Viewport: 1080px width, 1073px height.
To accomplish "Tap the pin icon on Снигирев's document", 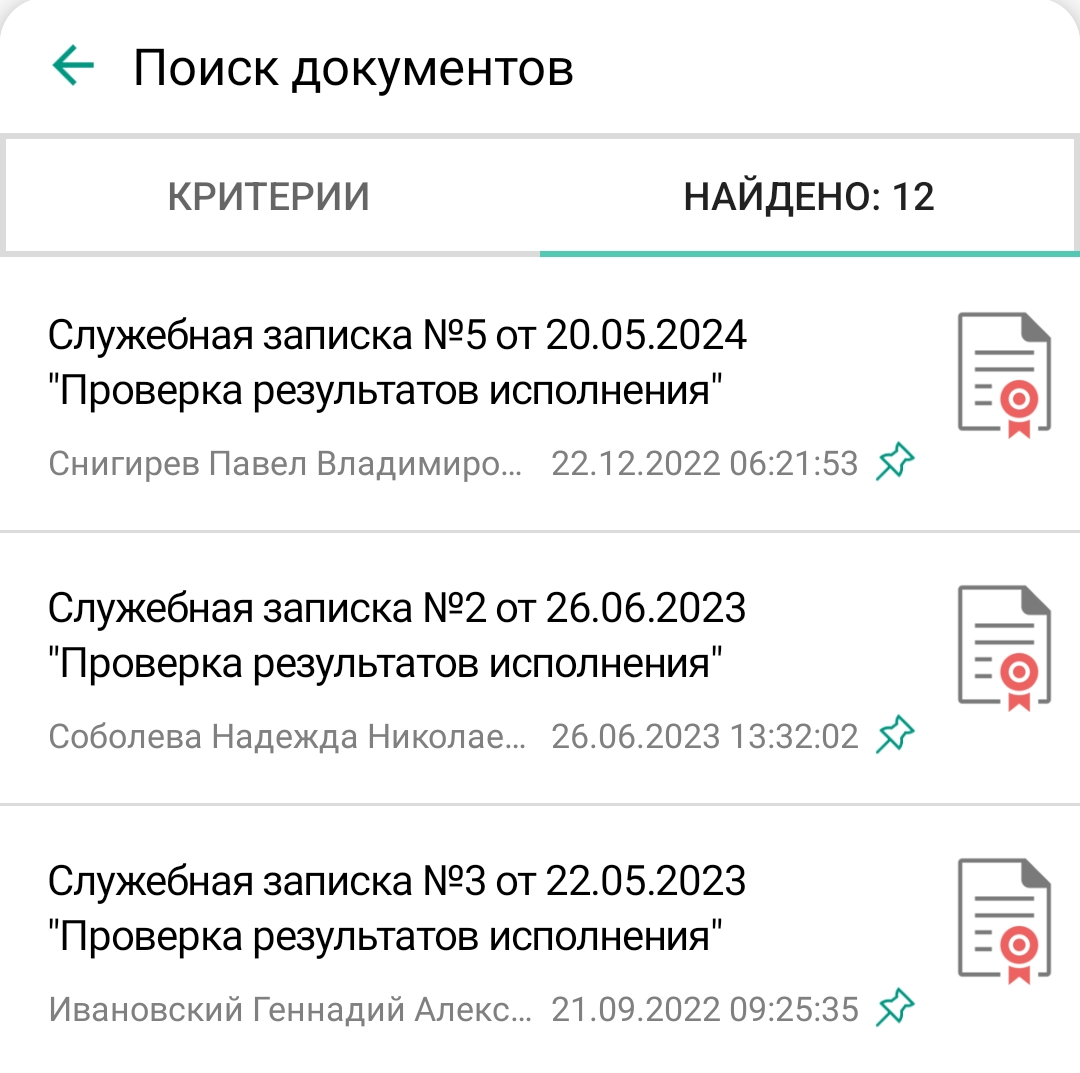I will coord(895,463).
